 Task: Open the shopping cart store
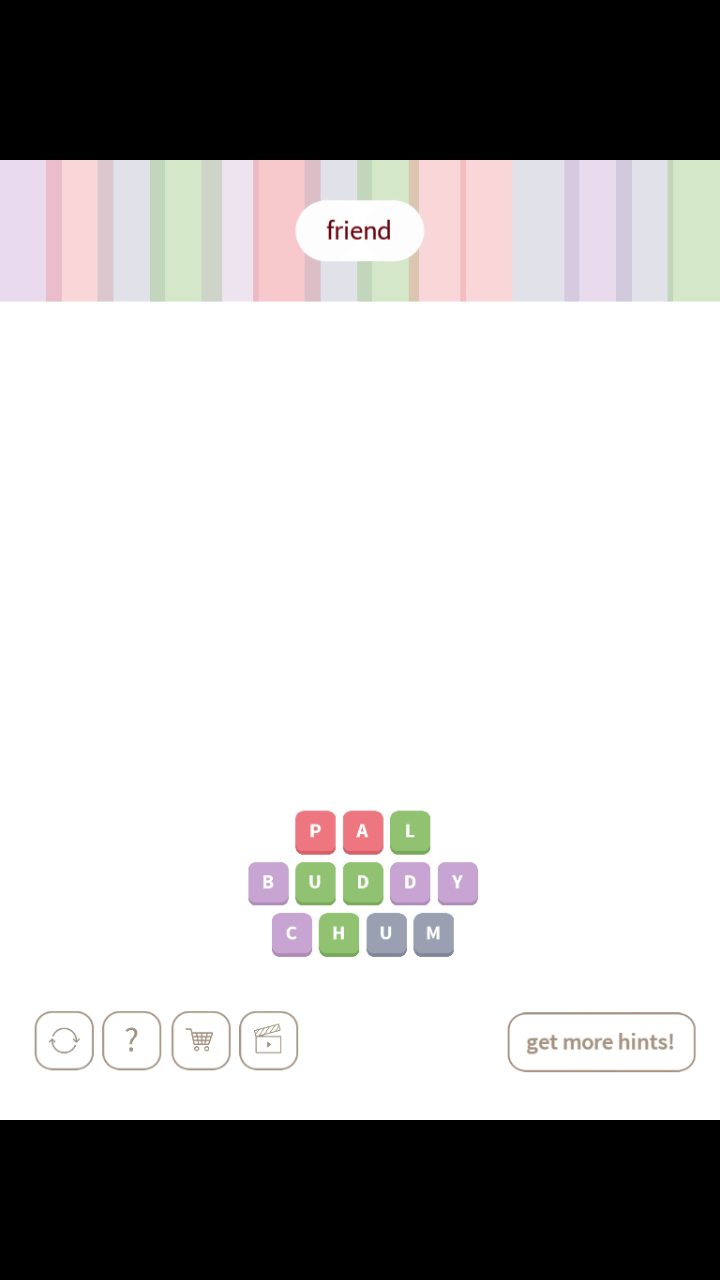click(200, 1041)
